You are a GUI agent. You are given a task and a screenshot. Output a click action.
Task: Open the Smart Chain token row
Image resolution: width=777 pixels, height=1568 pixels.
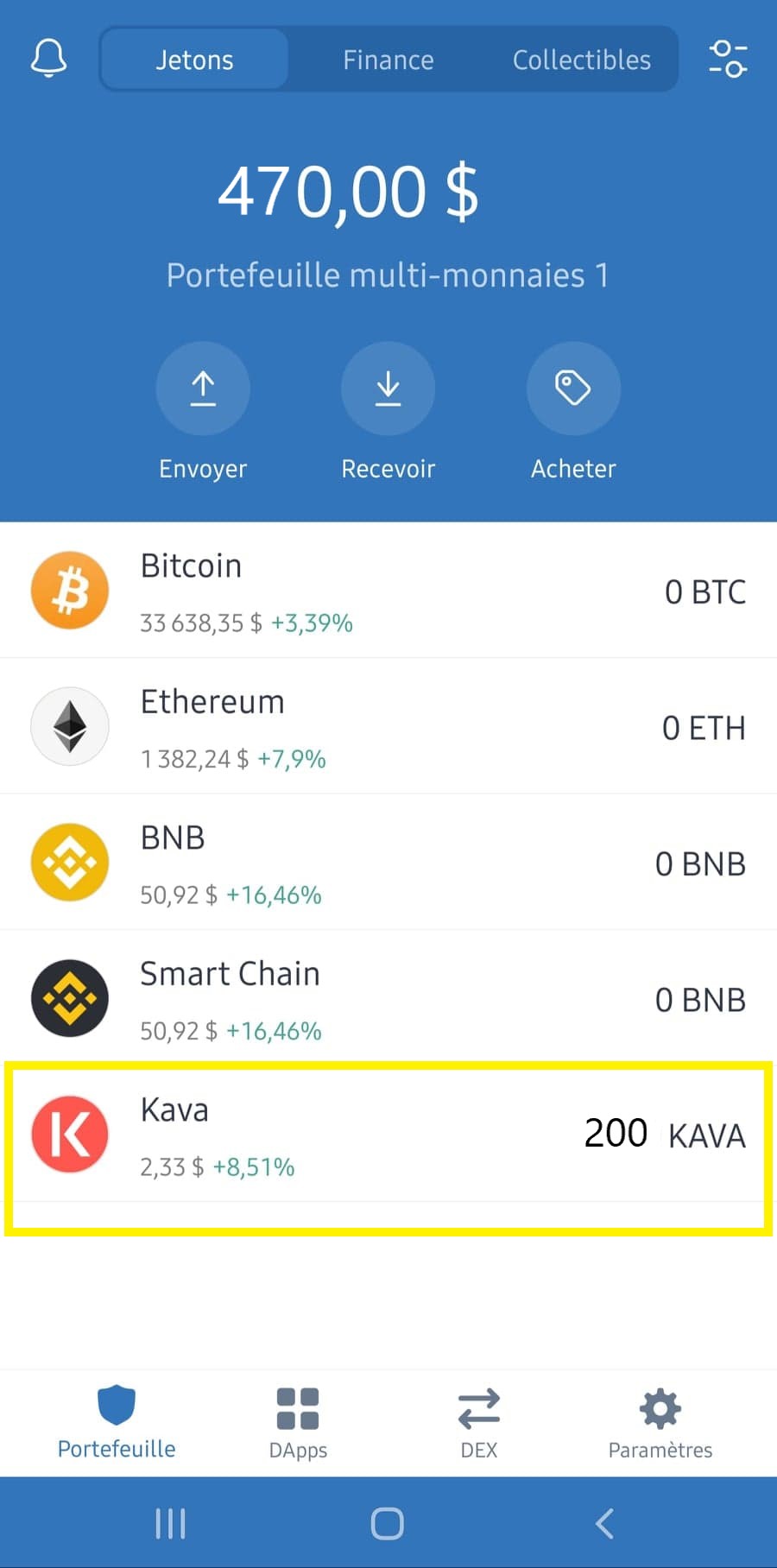(388, 999)
